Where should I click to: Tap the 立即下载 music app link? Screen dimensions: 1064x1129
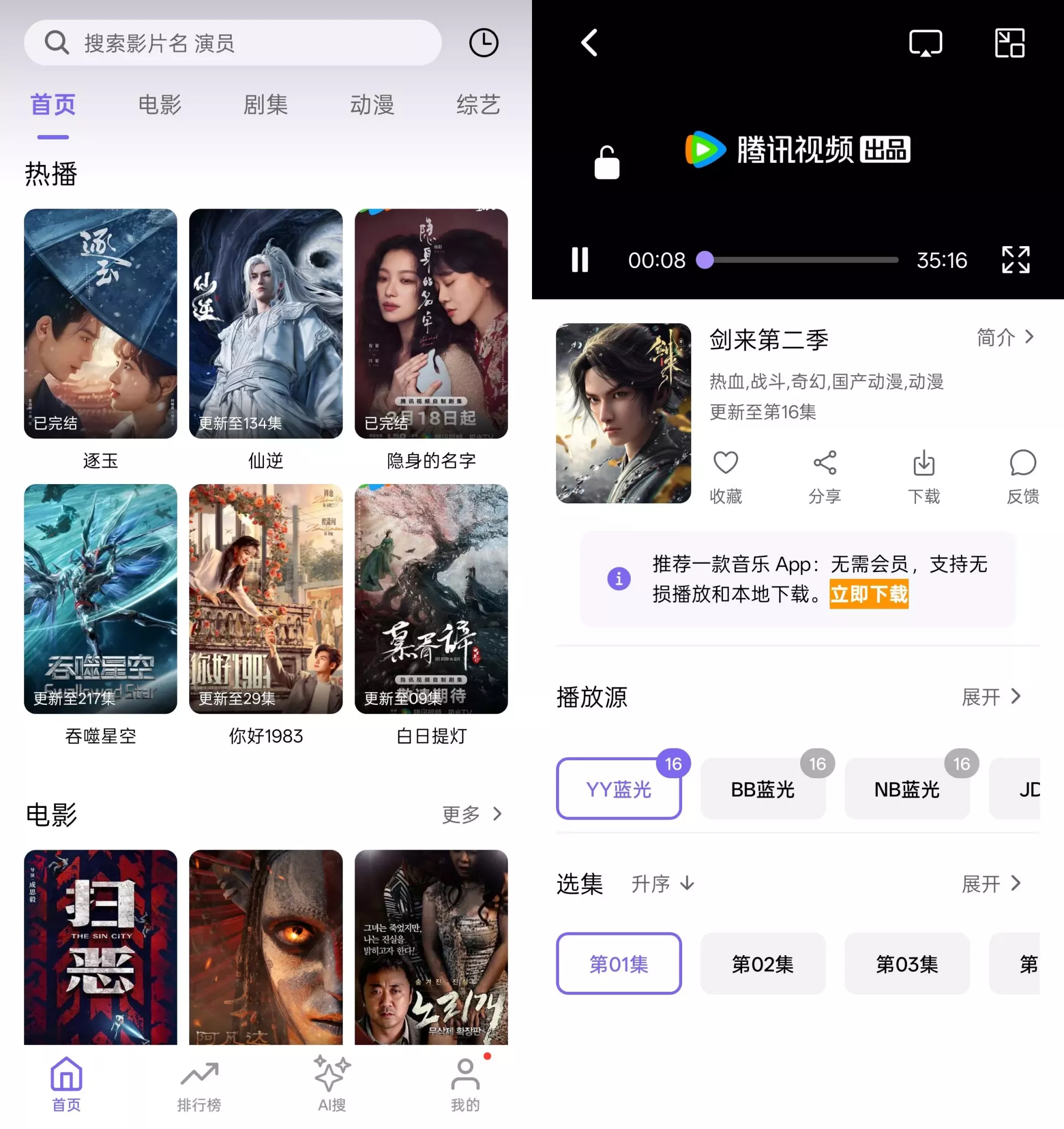pos(869,595)
